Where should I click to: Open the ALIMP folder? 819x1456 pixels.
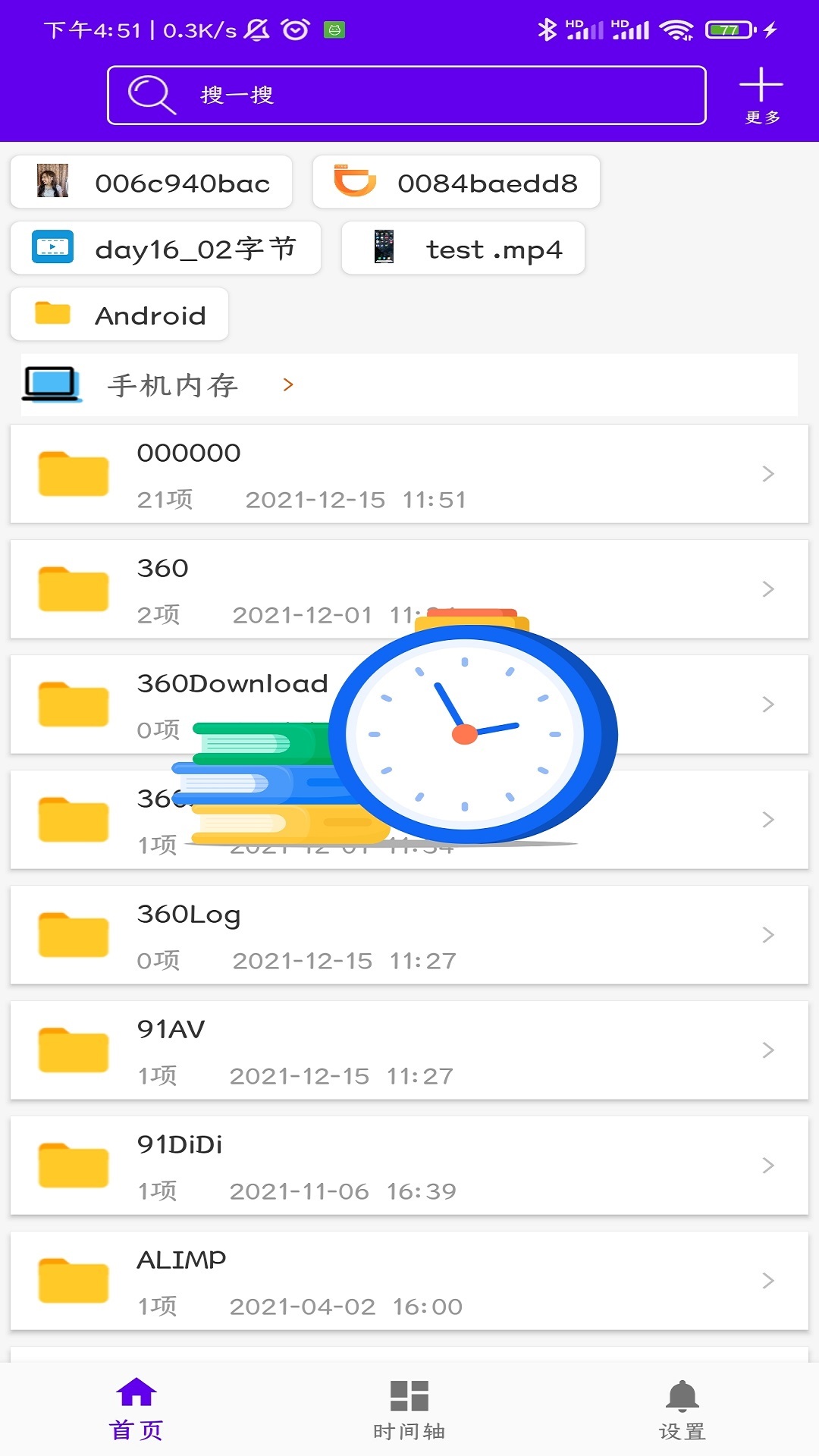click(x=409, y=1282)
